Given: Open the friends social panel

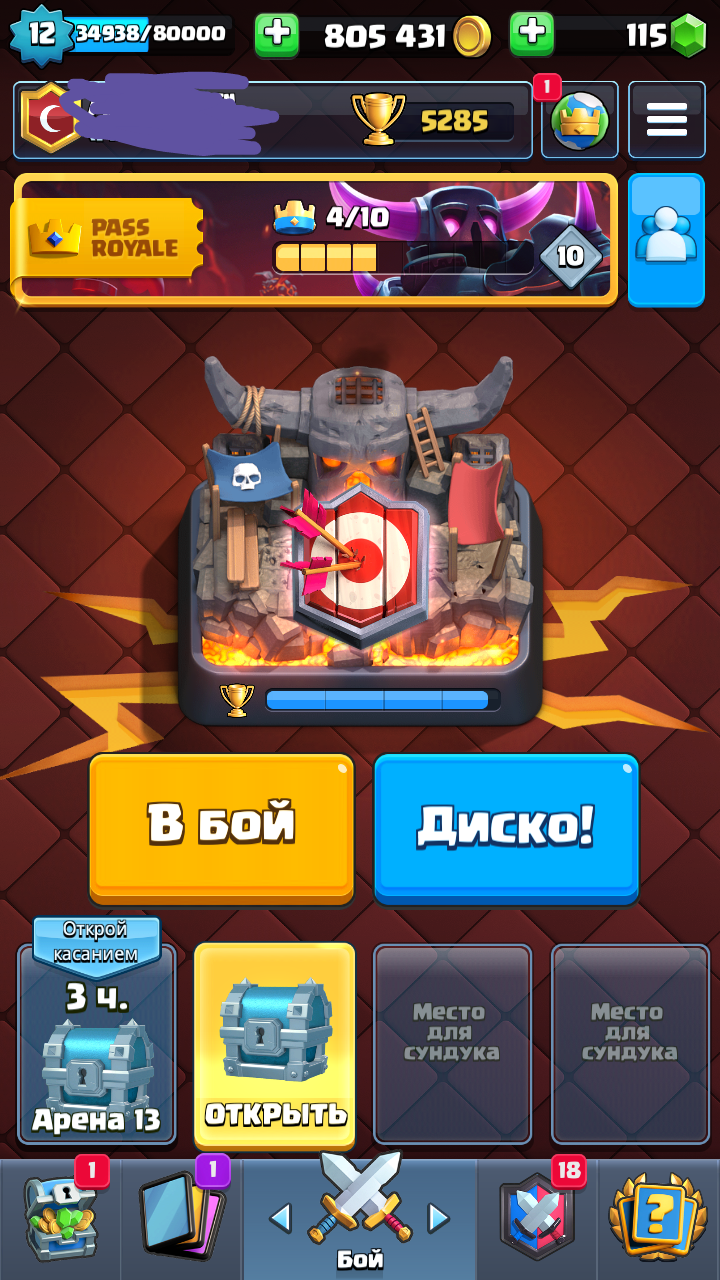Looking at the screenshot, I should [666, 240].
